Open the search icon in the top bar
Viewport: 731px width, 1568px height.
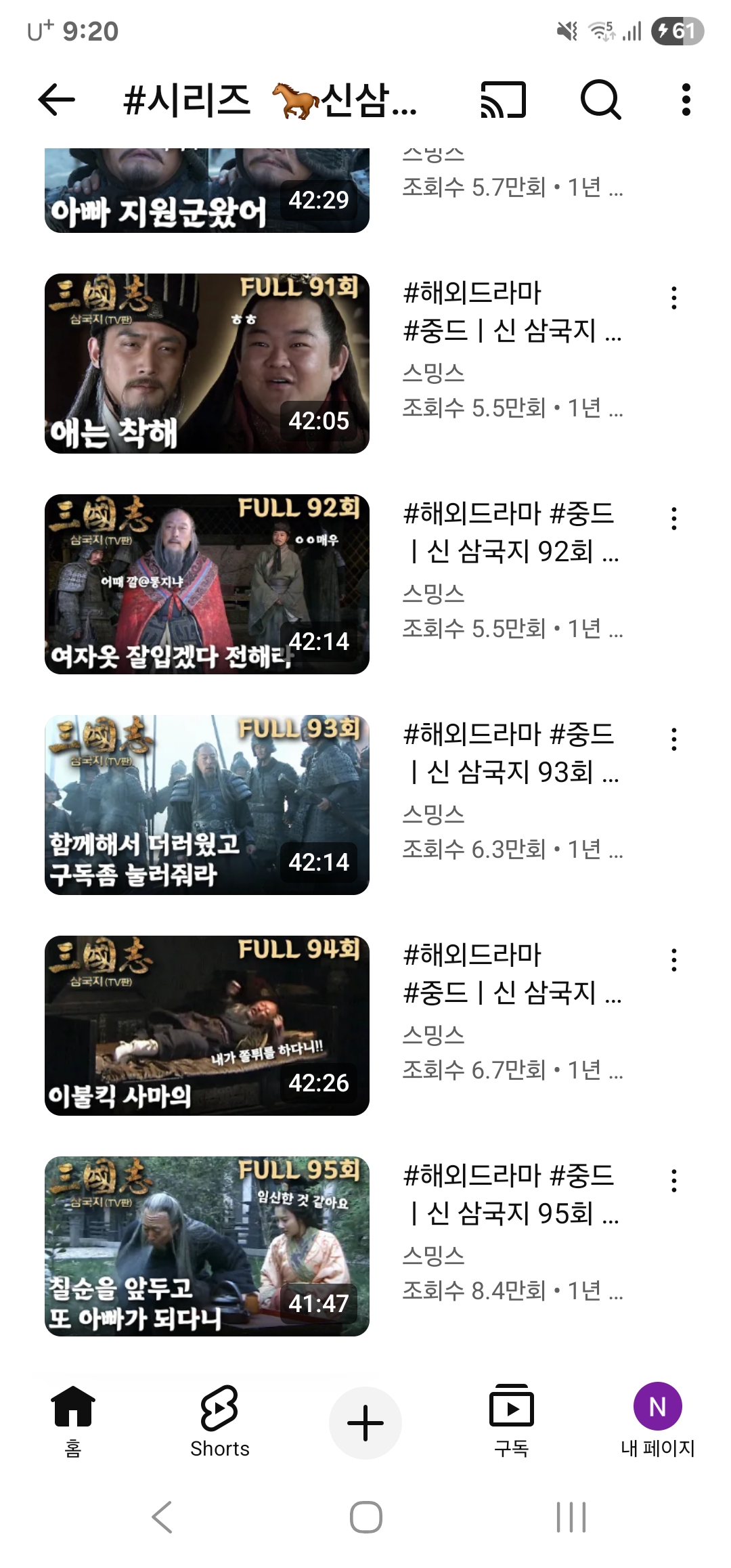coord(600,100)
